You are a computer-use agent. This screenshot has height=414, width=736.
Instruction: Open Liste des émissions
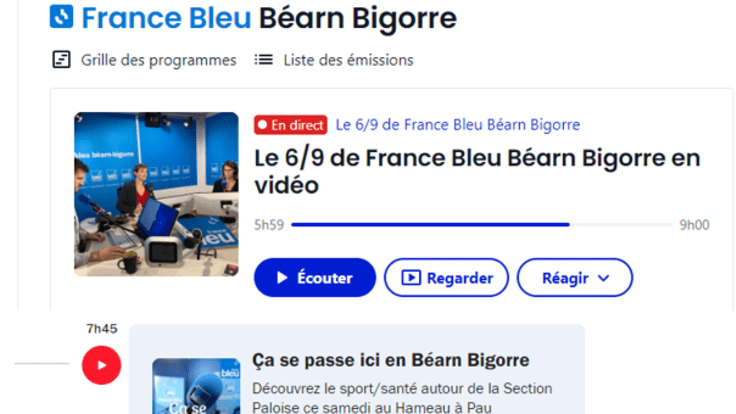(334, 60)
